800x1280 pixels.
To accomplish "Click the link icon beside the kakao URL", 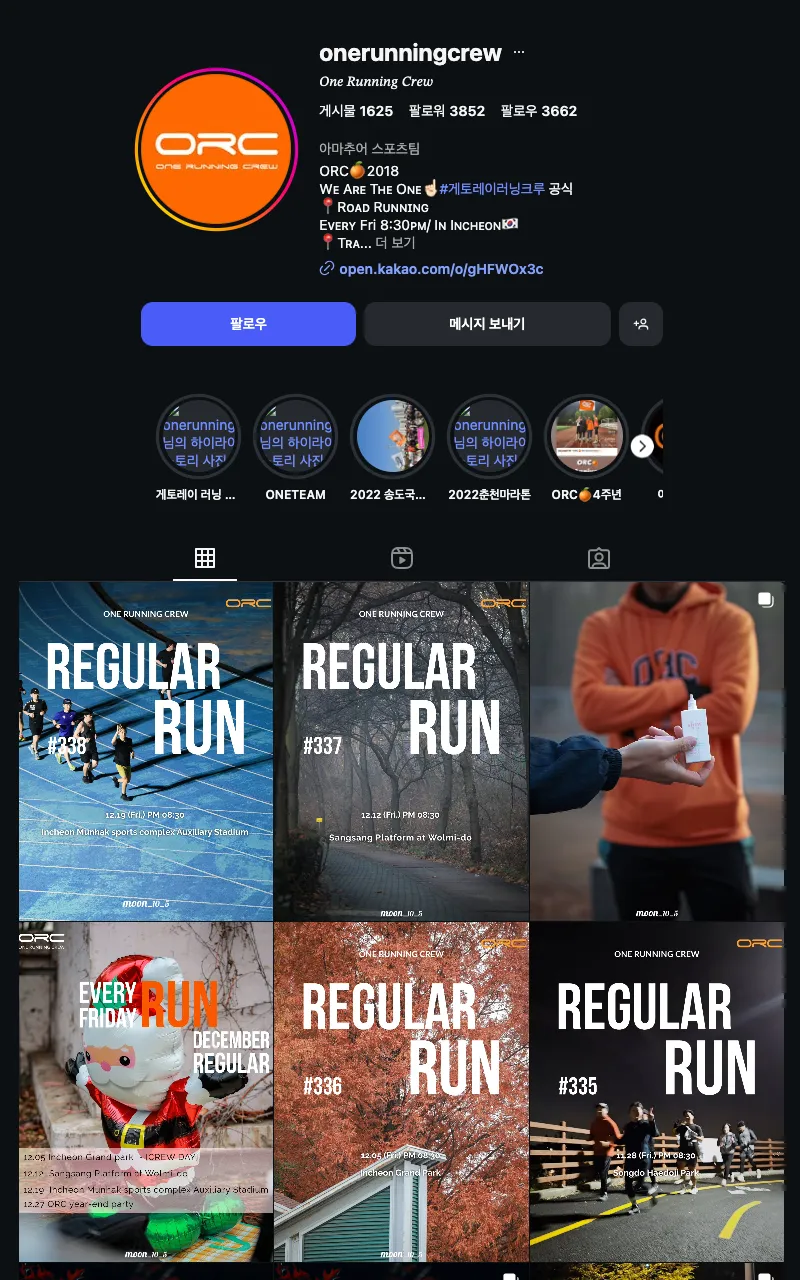I will [x=327, y=270].
